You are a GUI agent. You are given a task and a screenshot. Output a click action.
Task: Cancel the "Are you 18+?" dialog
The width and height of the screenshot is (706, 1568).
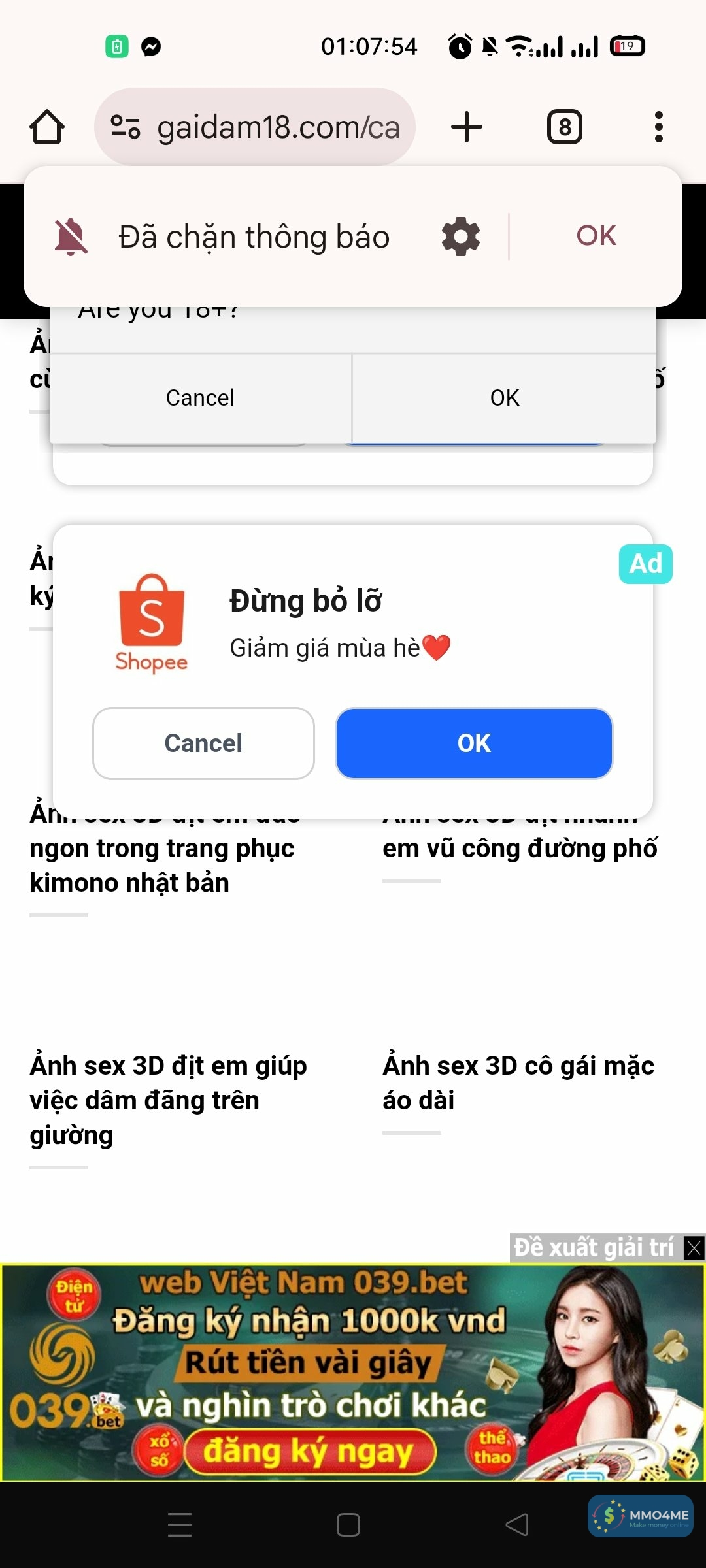(x=200, y=398)
